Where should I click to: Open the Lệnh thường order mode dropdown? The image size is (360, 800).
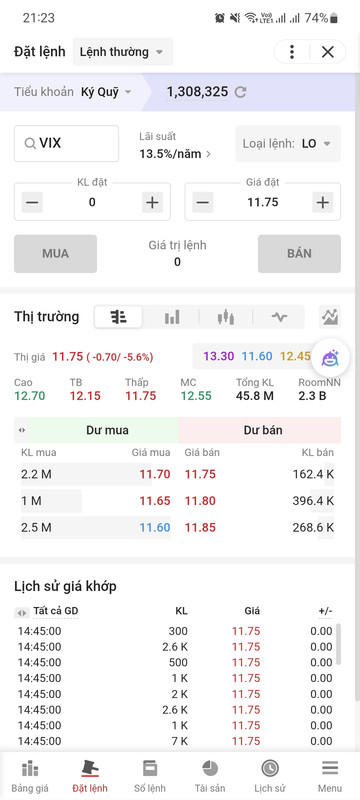123,52
